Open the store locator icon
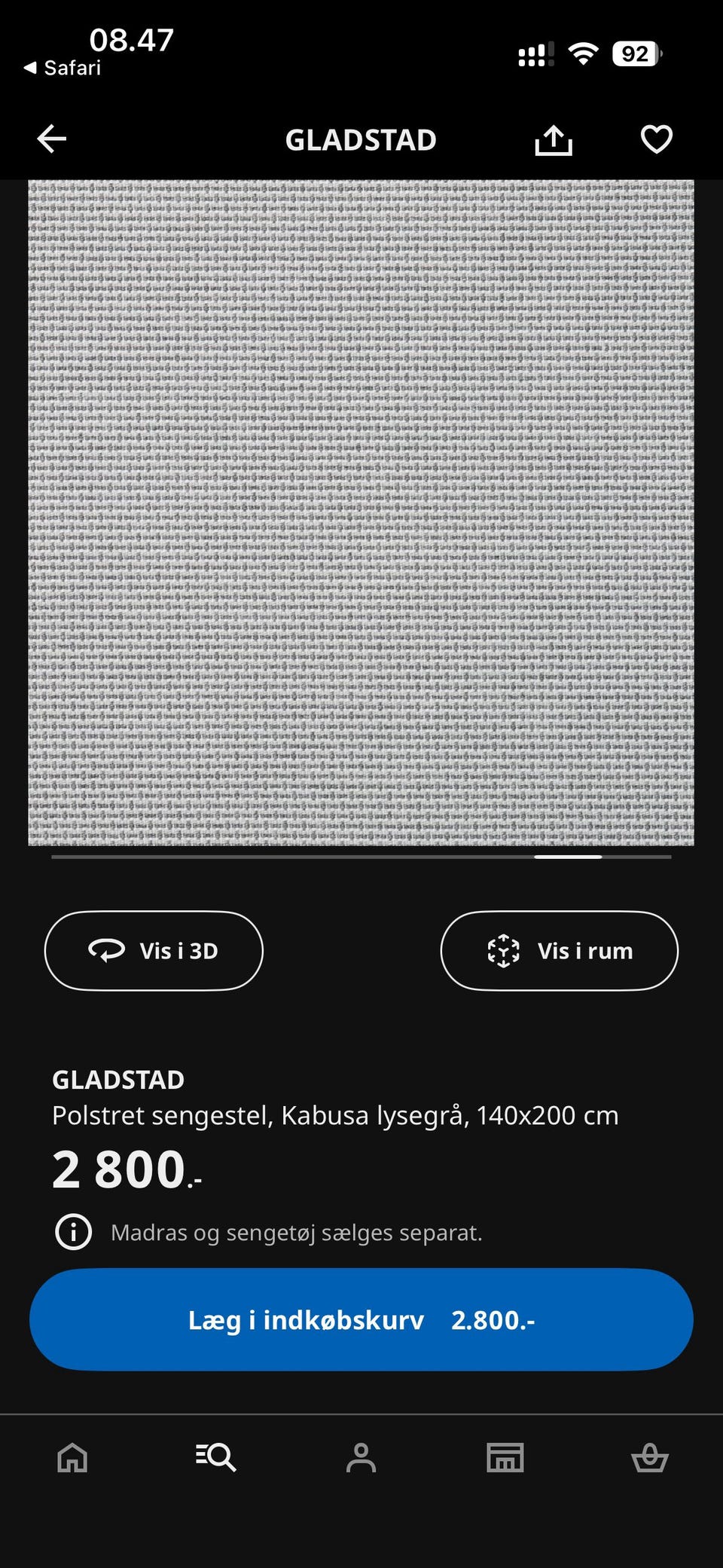This screenshot has width=723, height=1568. point(505,1457)
